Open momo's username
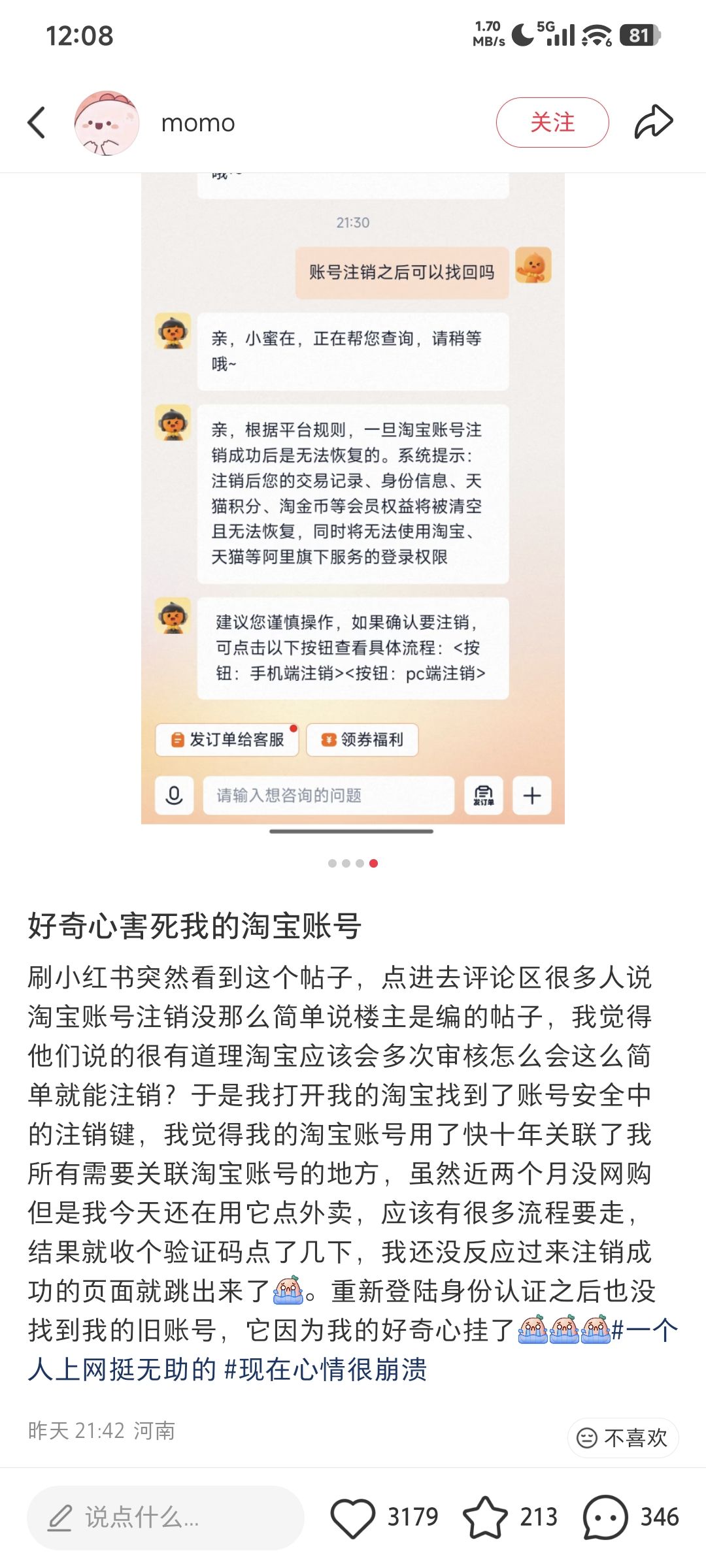The width and height of the screenshot is (706, 1568). tap(198, 123)
